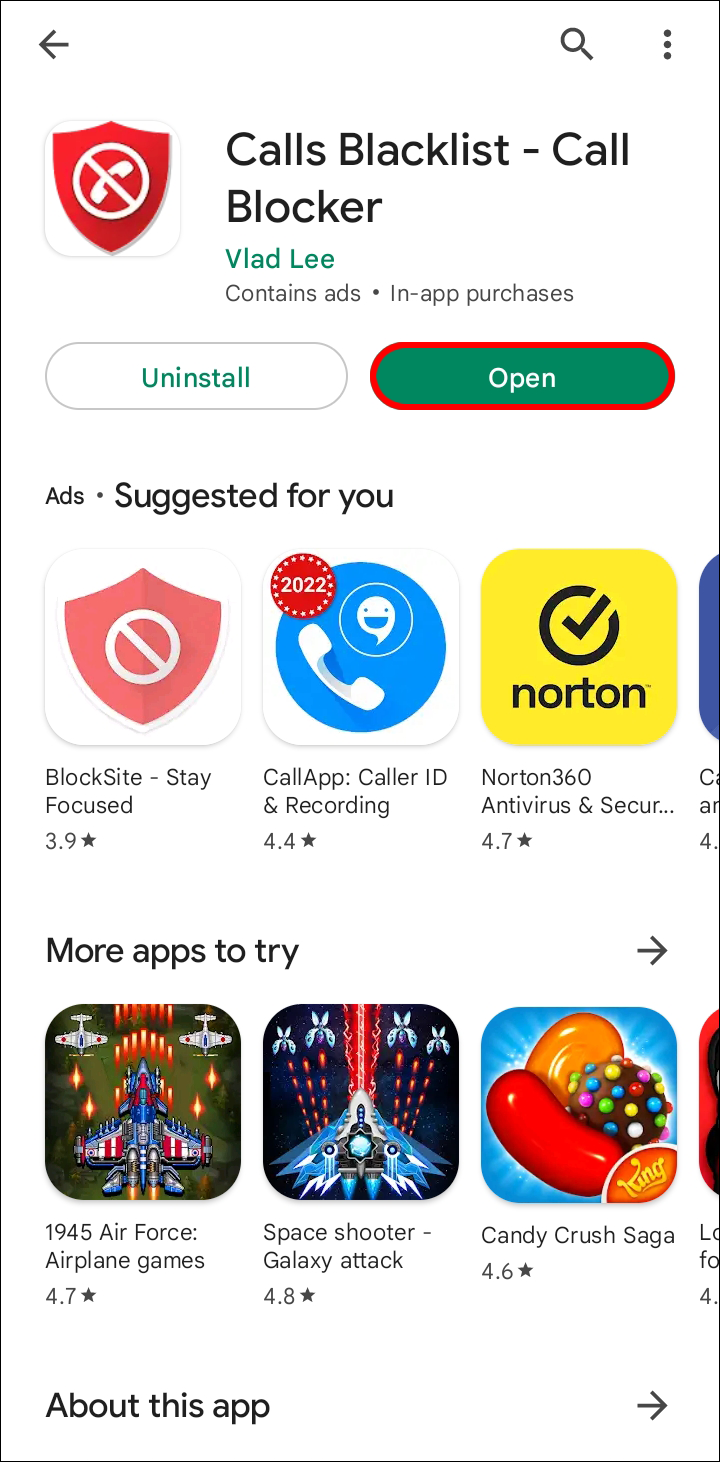Open Vlad Lee developer page
The image size is (720, 1462).
(280, 258)
